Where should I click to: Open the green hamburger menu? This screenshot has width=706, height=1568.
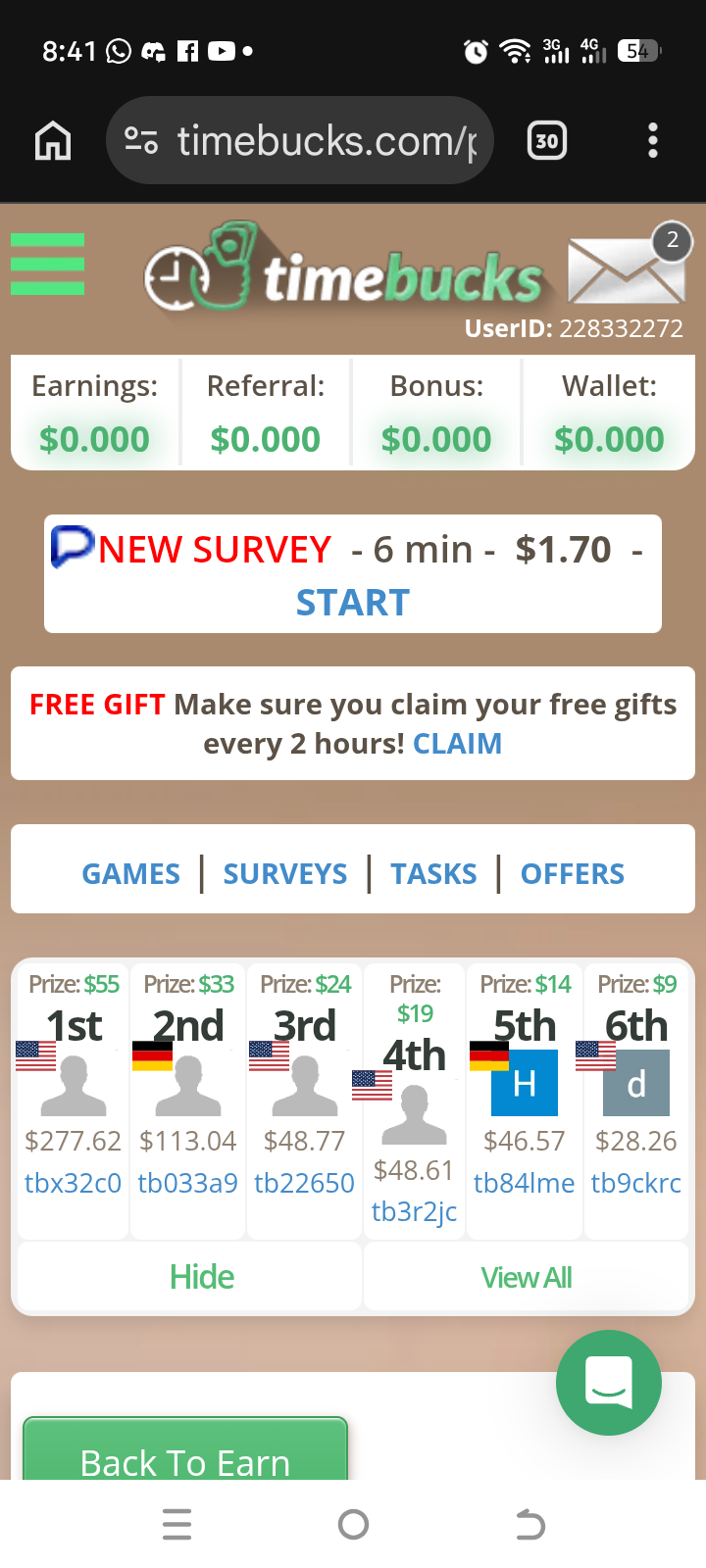point(47,264)
